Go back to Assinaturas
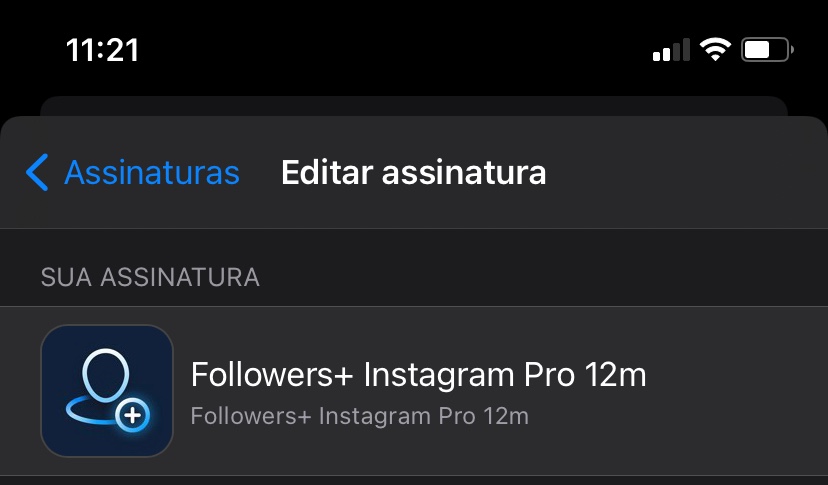The height and width of the screenshot is (485, 828). pos(133,173)
